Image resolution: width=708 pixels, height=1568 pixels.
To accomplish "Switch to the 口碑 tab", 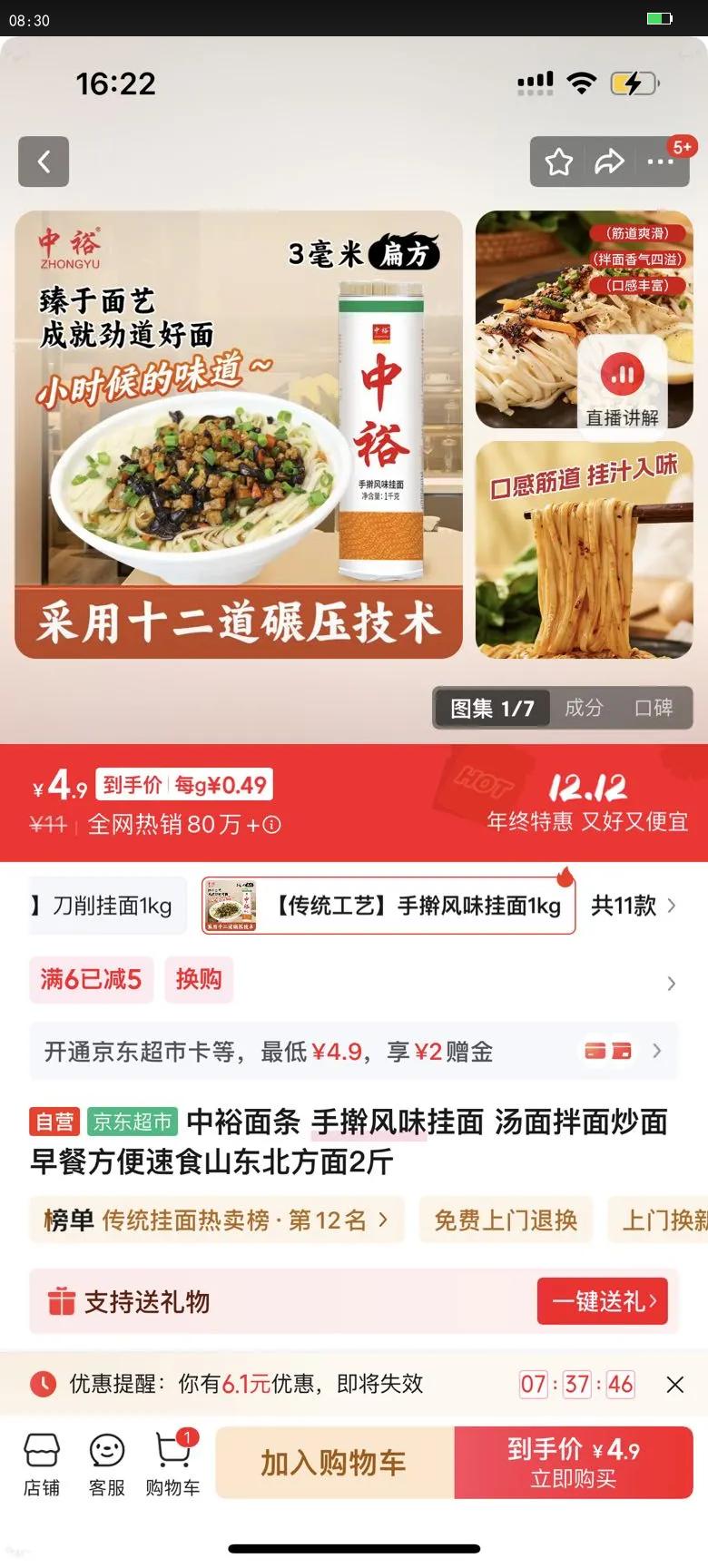I will tap(654, 708).
